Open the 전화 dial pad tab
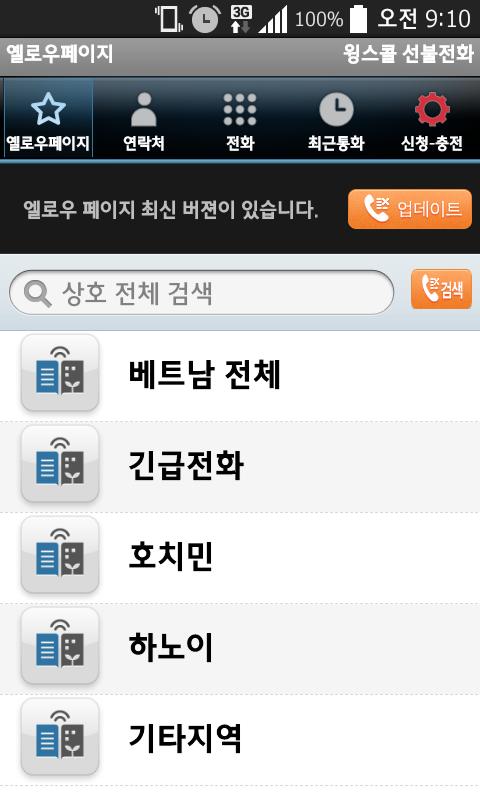Image resolution: width=480 pixels, height=800 pixels. coord(240,121)
